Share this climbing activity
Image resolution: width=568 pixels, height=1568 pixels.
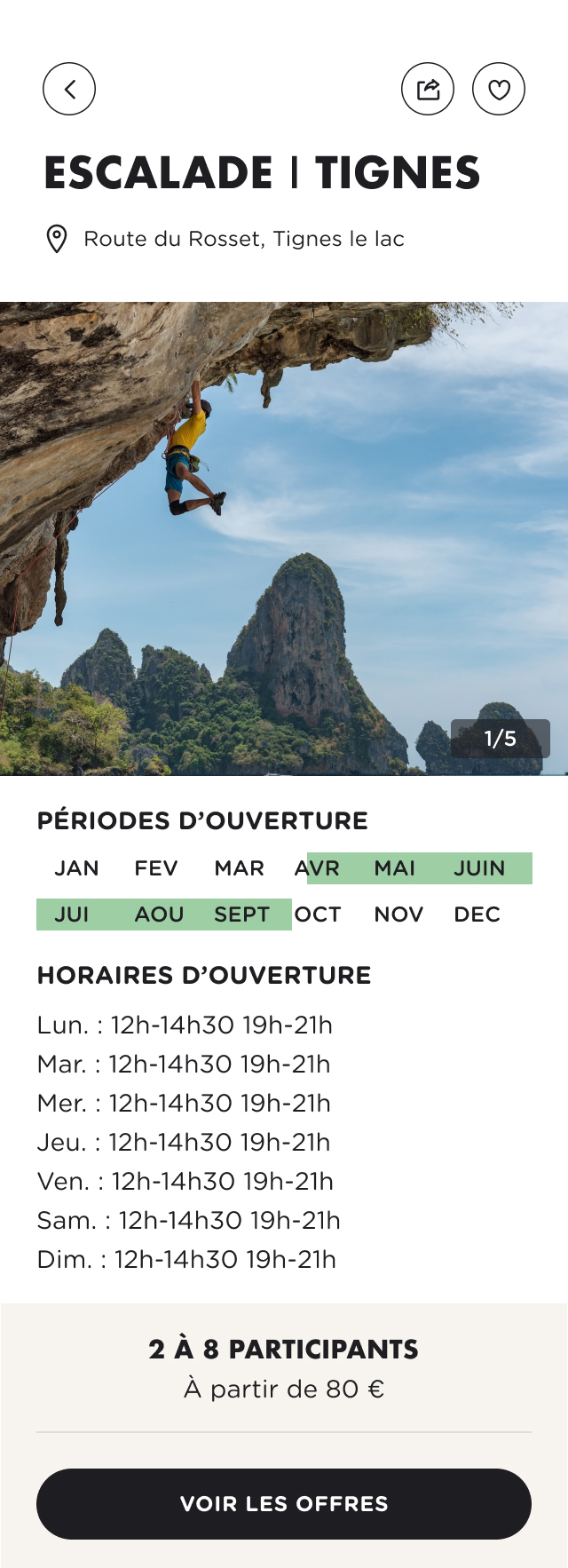click(428, 89)
